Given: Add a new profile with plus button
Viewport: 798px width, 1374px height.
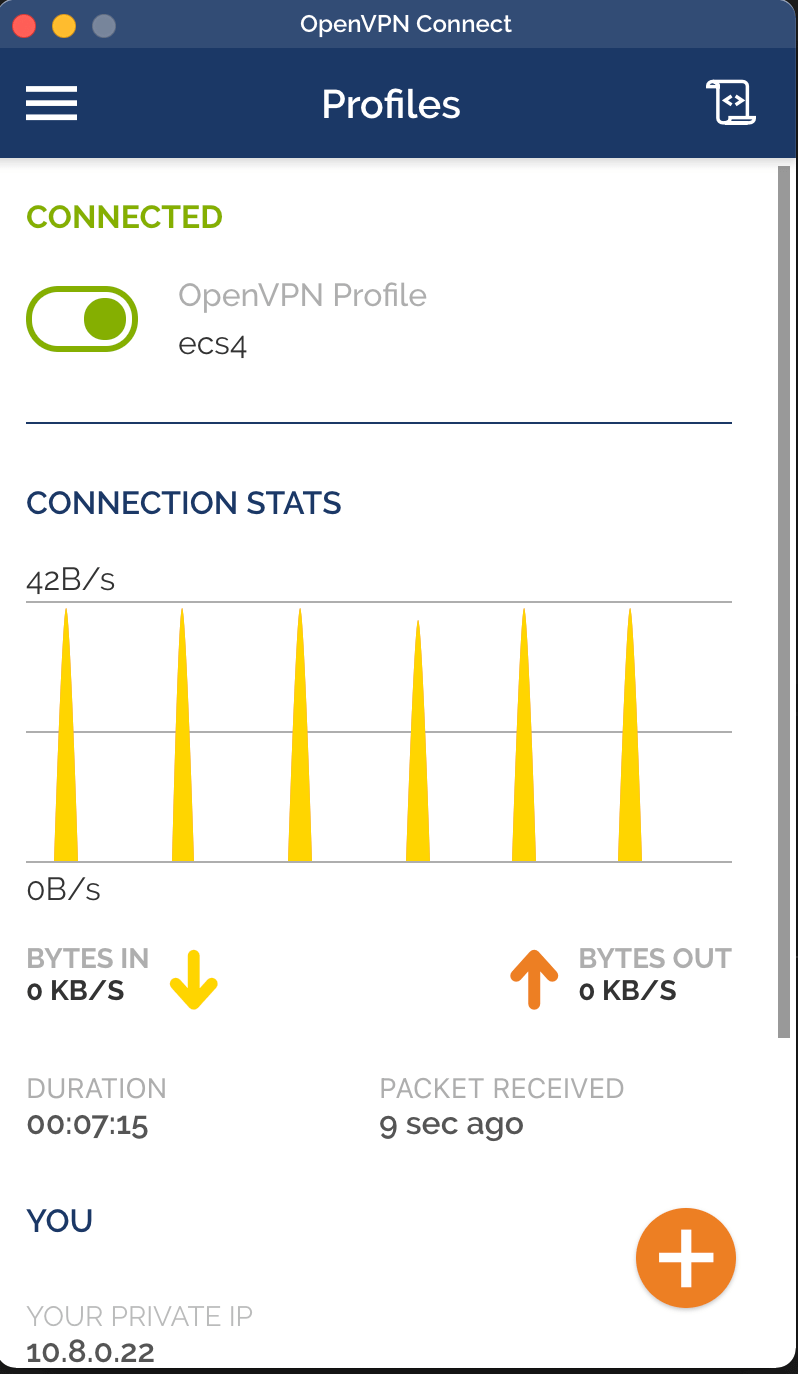Looking at the screenshot, I should tap(686, 1259).
